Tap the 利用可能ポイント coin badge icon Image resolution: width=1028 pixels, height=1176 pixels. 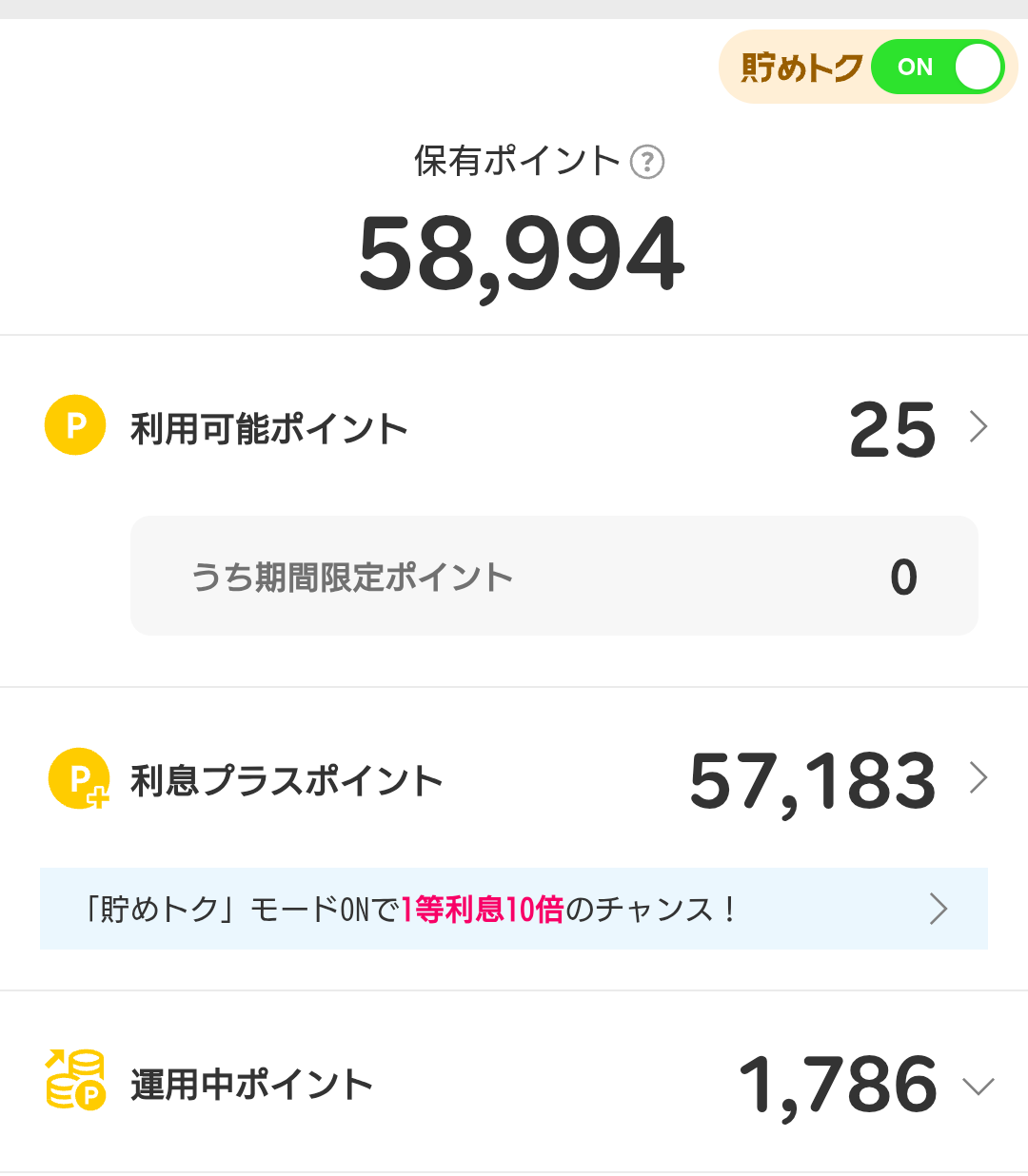[x=74, y=425]
